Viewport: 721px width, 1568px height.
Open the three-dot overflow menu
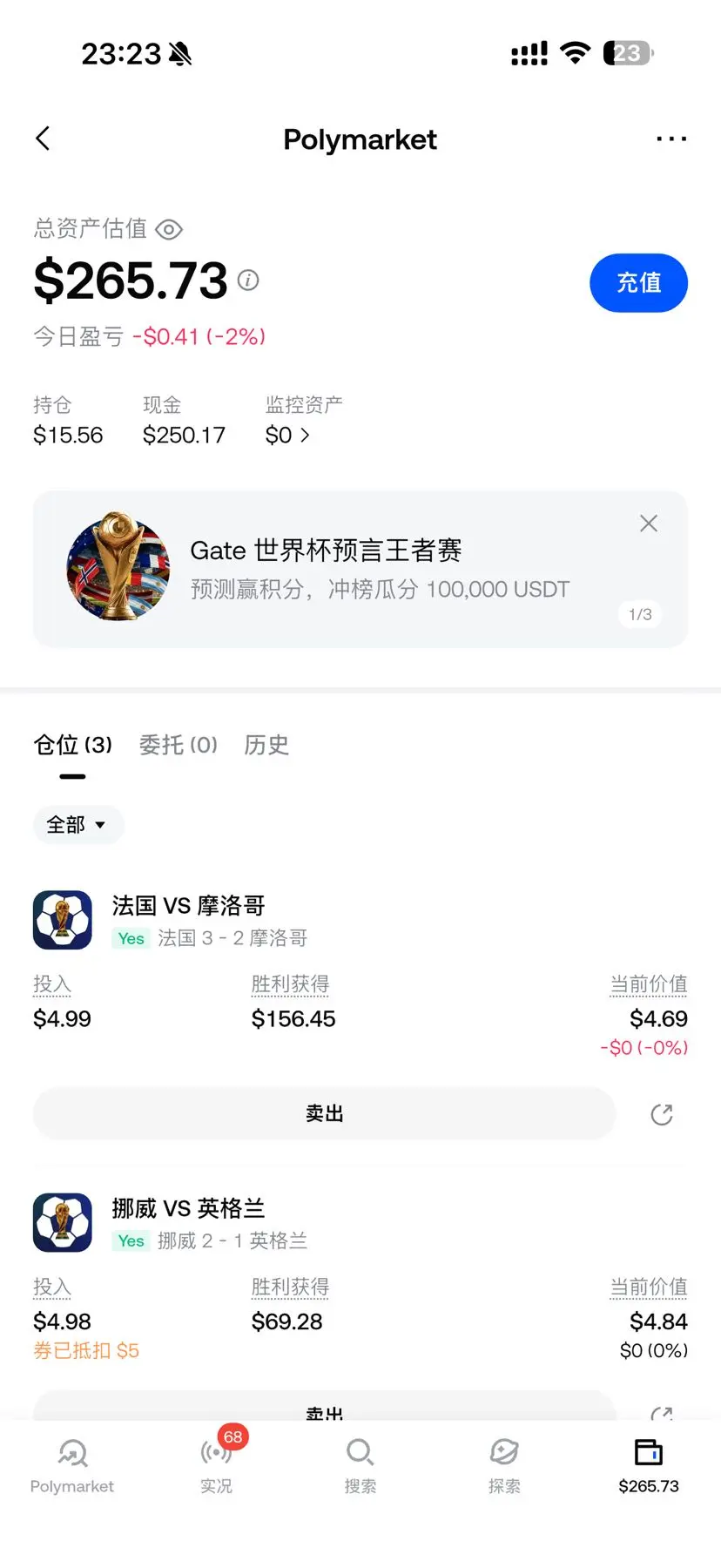click(x=671, y=139)
